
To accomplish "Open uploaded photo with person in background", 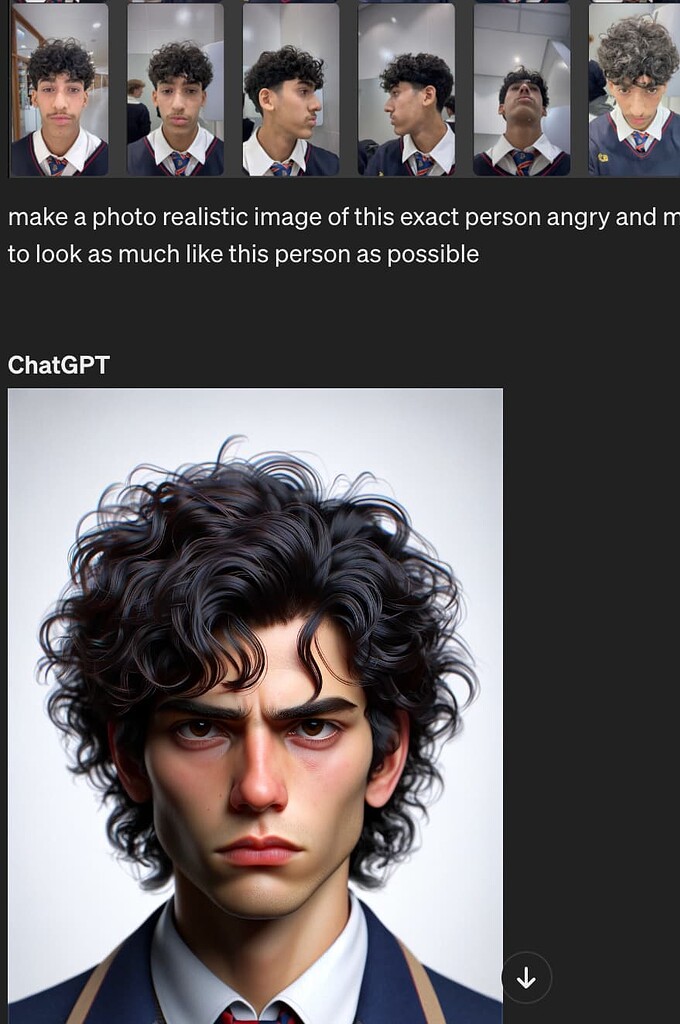I will [175, 90].
